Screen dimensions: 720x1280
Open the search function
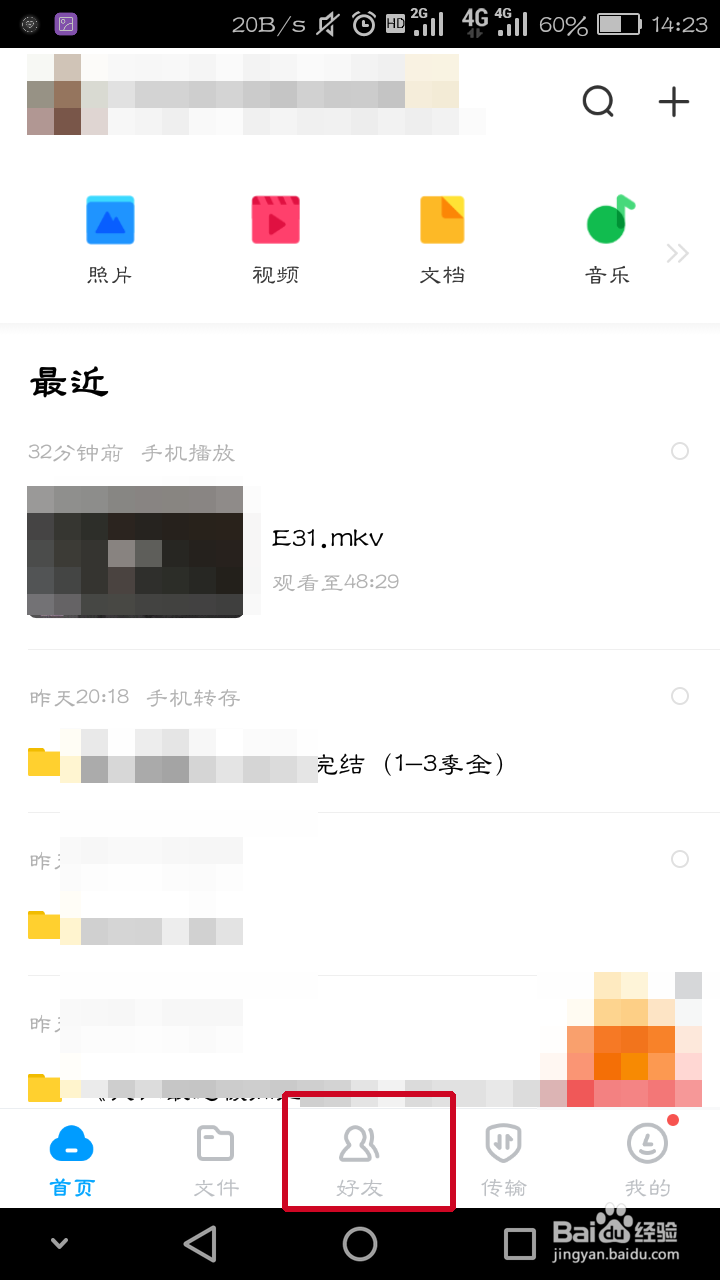[x=598, y=101]
